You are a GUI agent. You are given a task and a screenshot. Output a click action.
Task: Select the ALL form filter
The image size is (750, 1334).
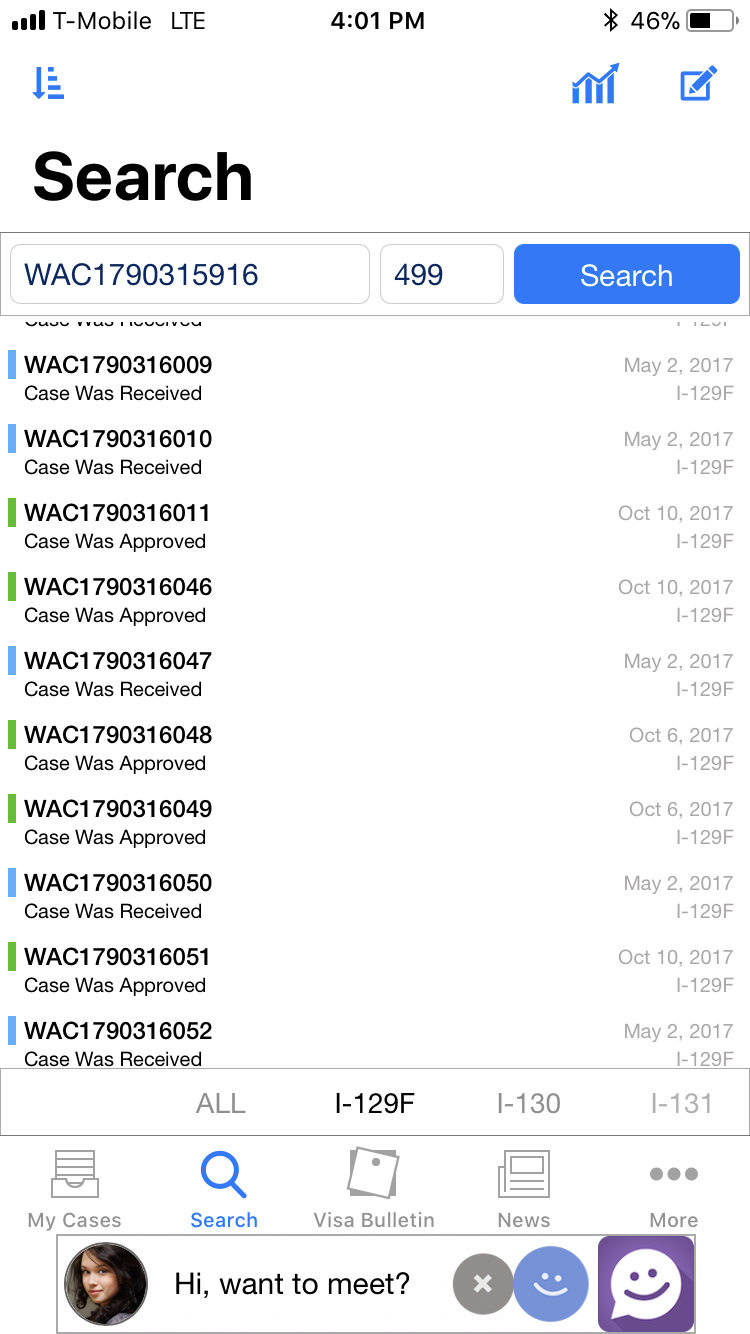click(x=221, y=1103)
